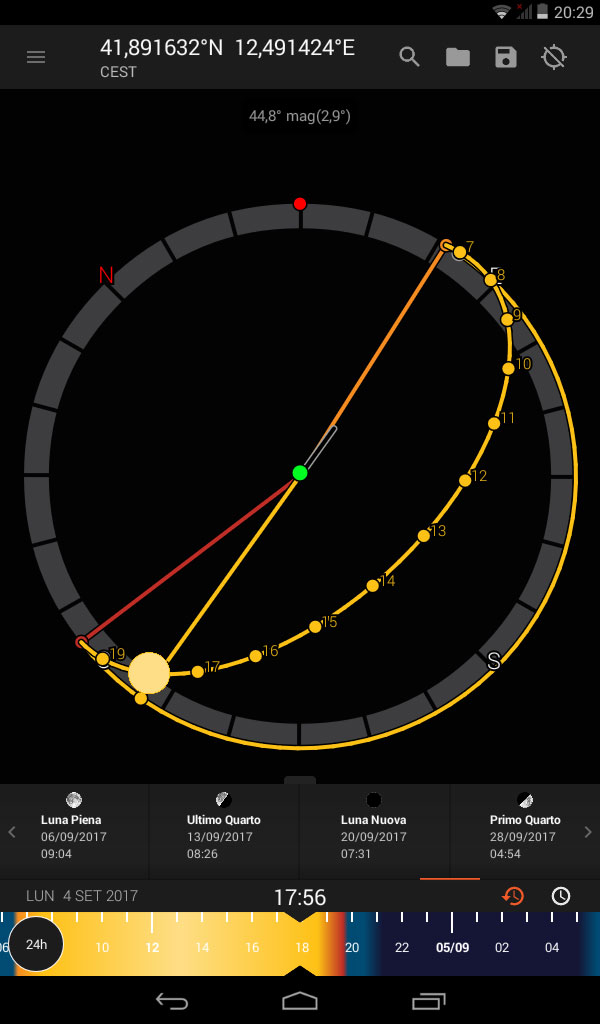
Task: Save the current location
Action: [506, 57]
